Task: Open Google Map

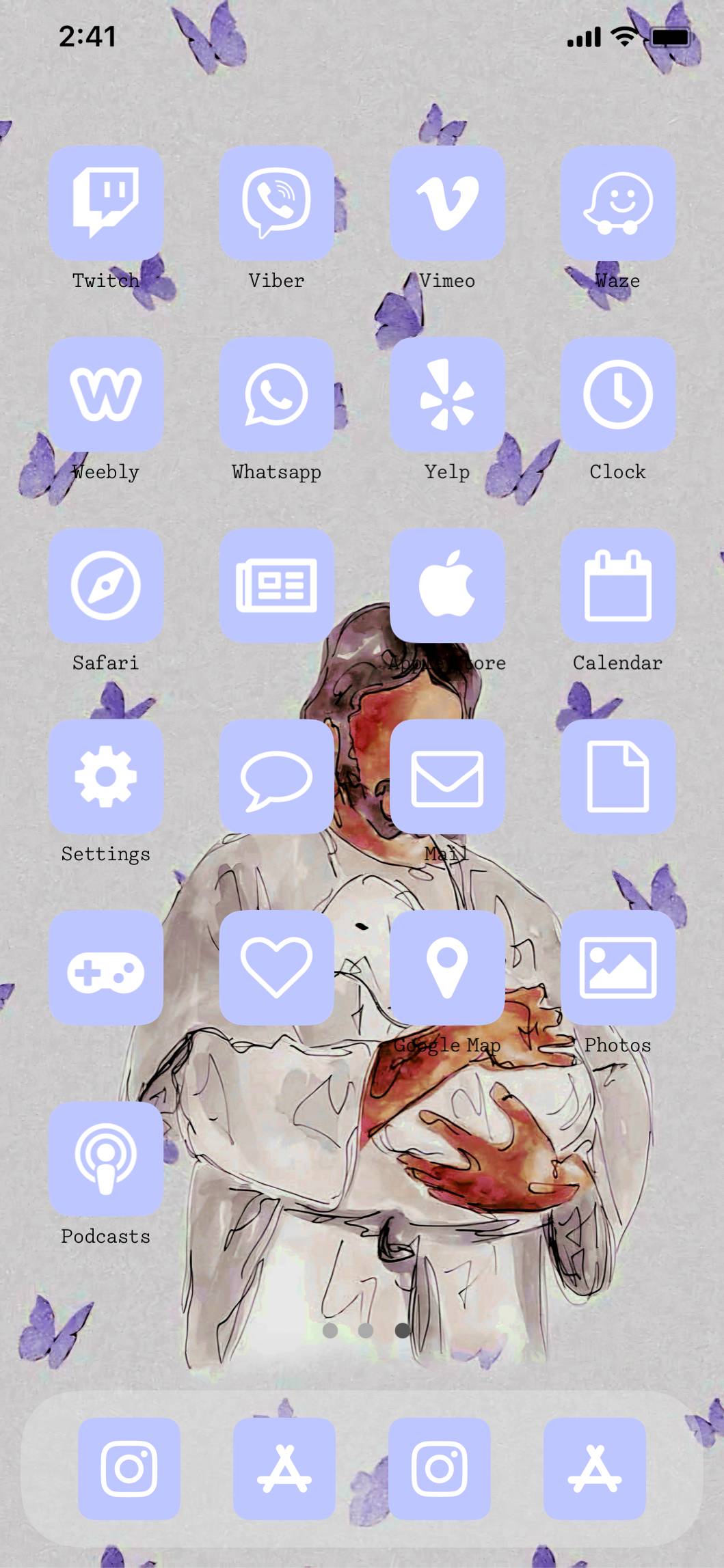Action: click(x=448, y=967)
